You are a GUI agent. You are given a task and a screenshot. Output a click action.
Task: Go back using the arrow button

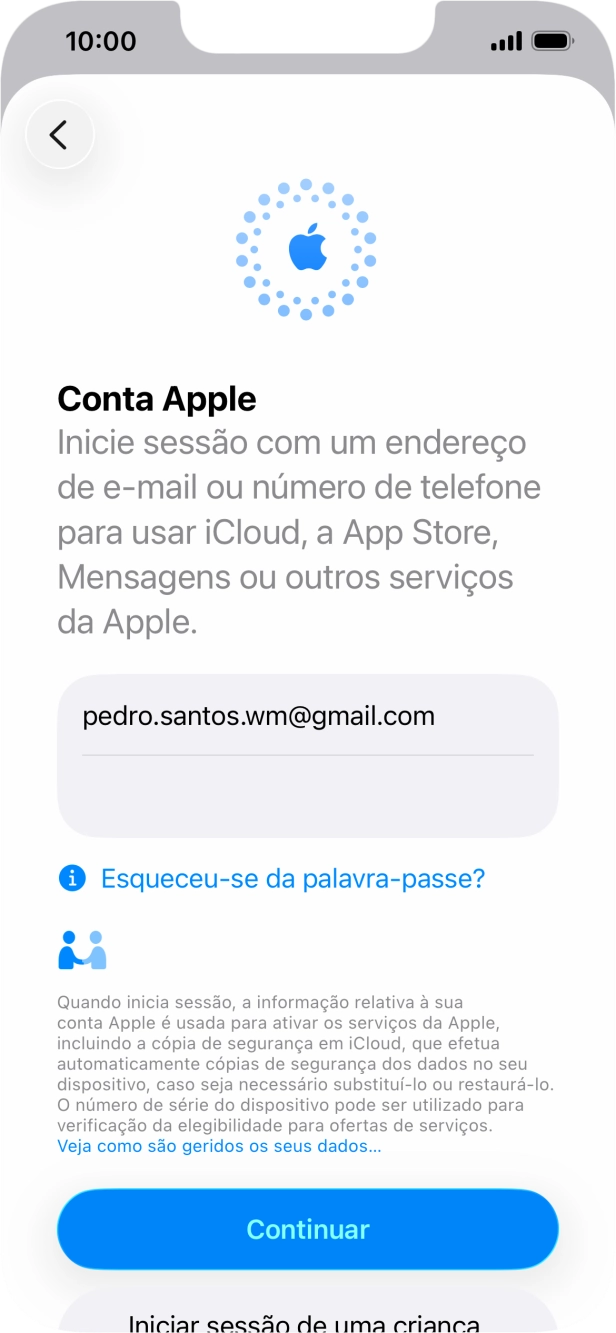click(x=59, y=134)
